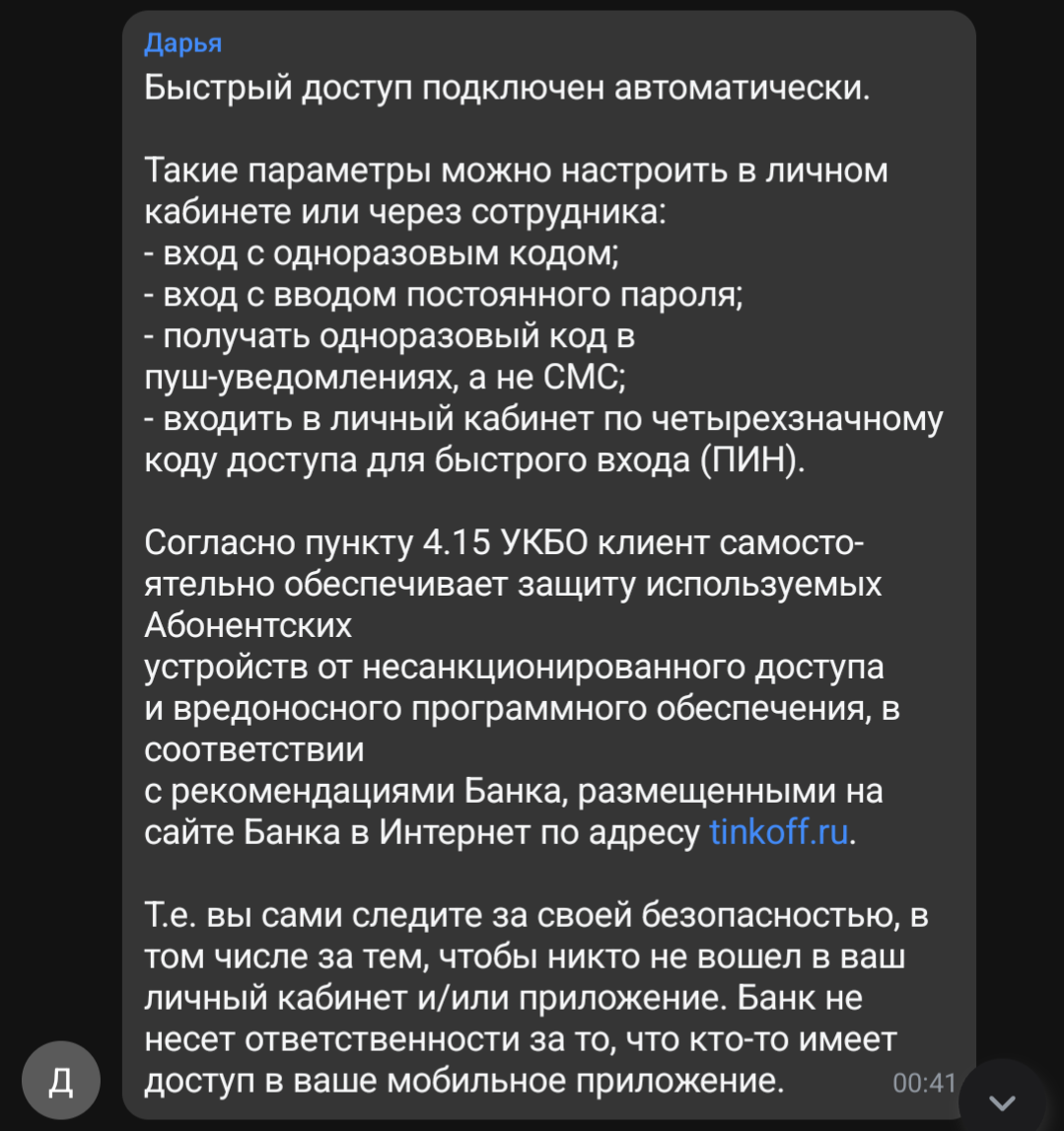Open Дарья's profile avatar
The height and width of the screenshot is (1131, 1064).
[60, 1081]
